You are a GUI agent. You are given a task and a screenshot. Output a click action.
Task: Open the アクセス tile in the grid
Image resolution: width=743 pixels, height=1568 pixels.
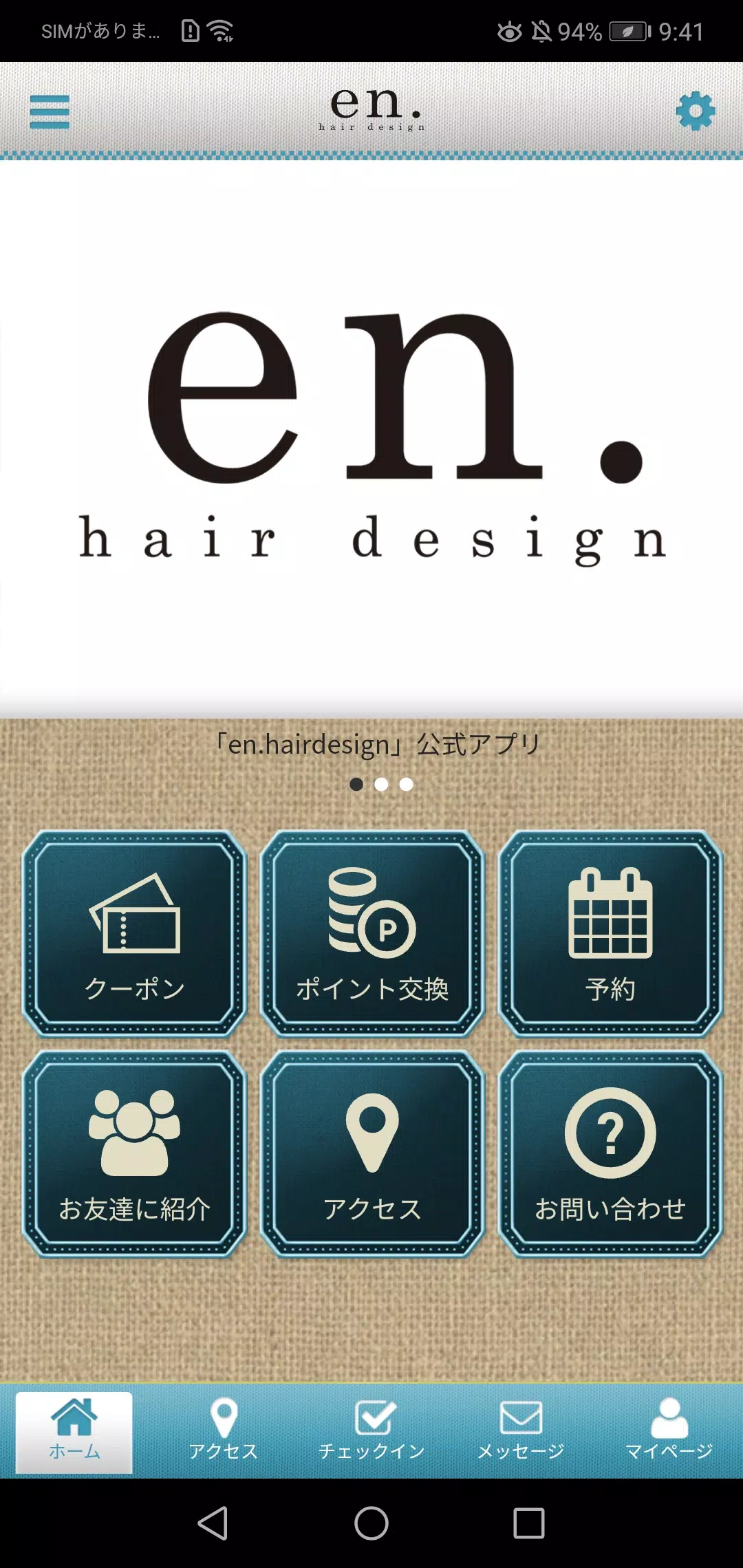click(372, 1154)
